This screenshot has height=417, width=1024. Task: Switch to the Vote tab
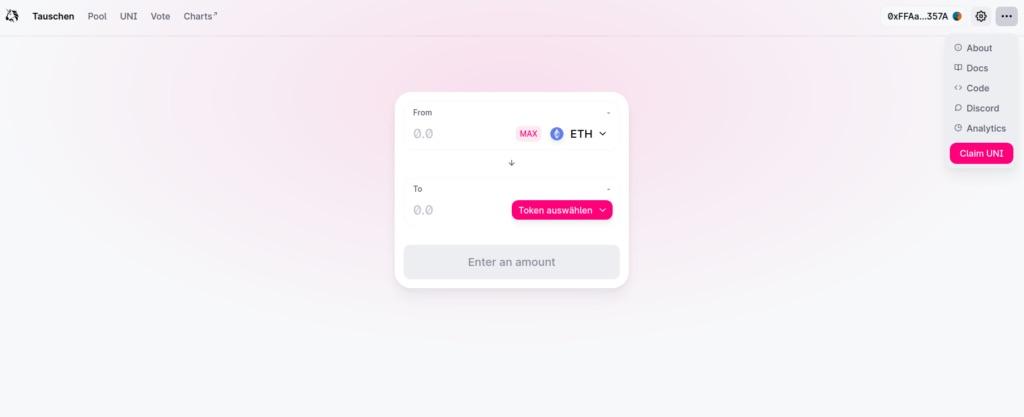[x=160, y=16]
